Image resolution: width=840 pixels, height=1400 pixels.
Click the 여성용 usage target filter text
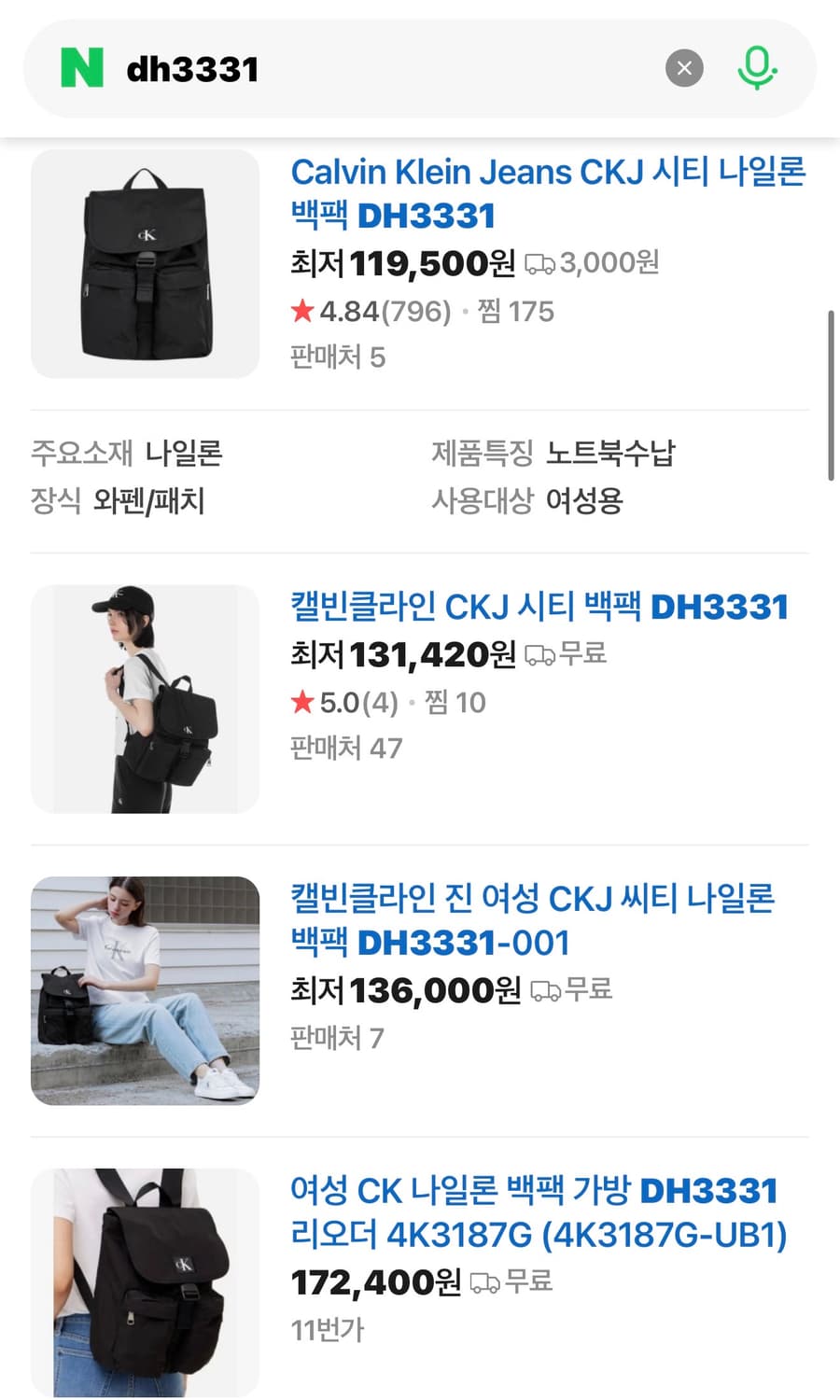(586, 501)
